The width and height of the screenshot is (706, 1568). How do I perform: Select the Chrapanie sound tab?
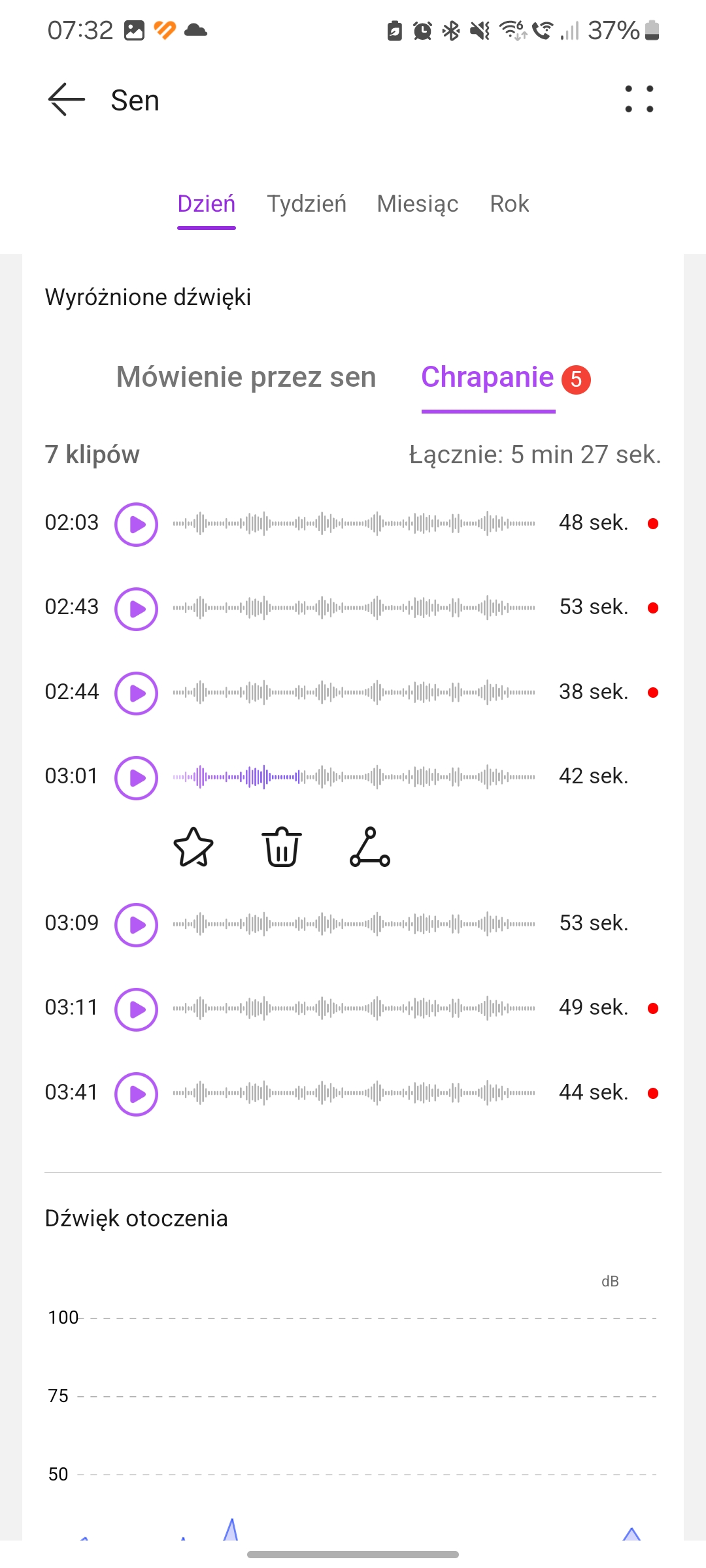coord(488,378)
